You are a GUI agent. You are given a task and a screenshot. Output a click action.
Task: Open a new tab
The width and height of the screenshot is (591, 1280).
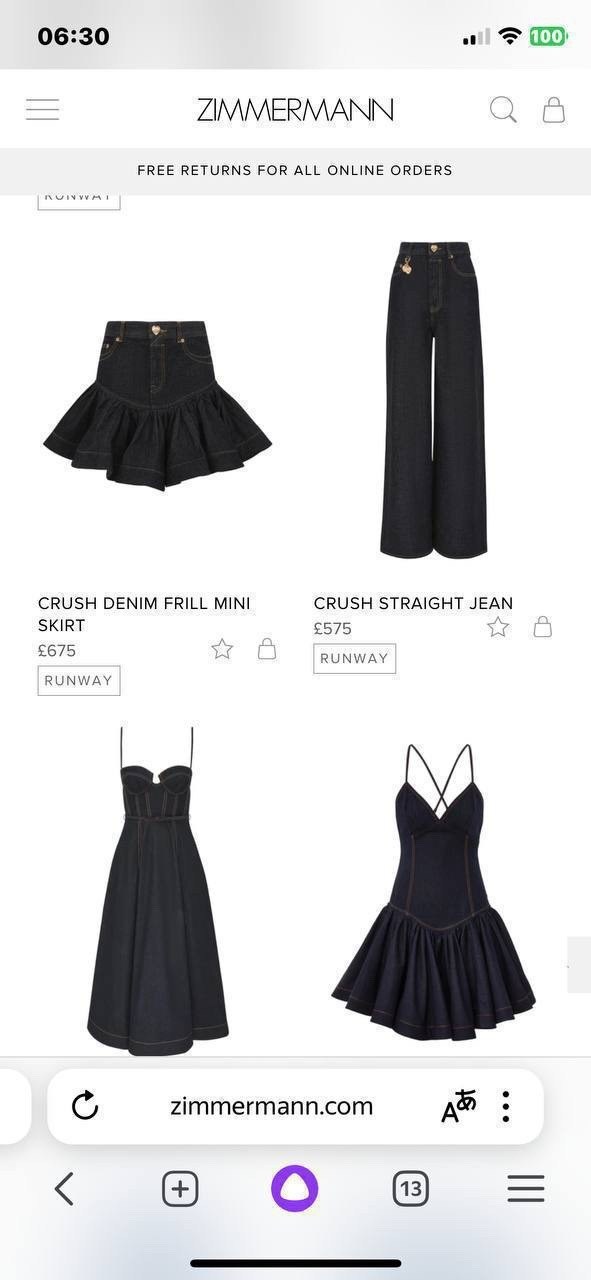(x=180, y=1189)
